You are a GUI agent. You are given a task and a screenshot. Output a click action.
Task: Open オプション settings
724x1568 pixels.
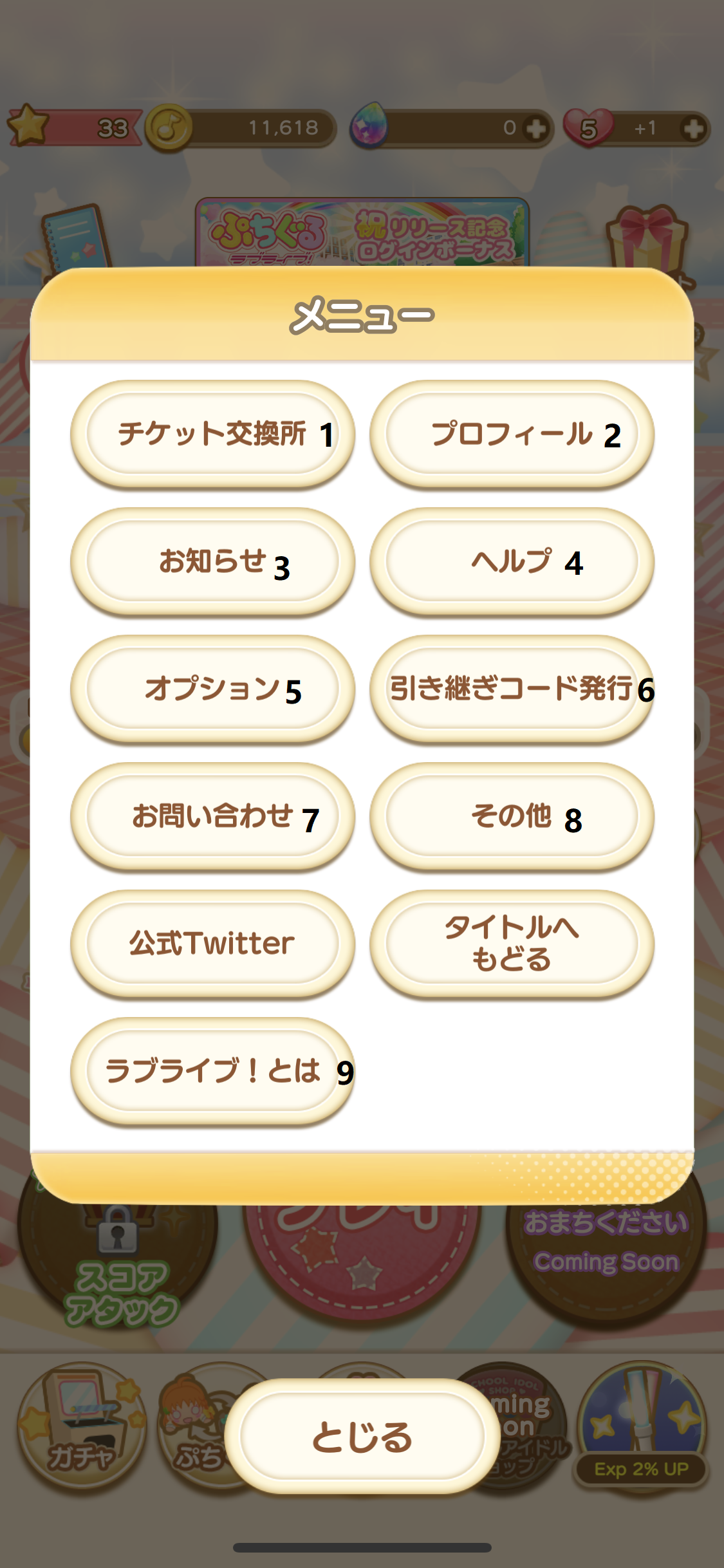(x=212, y=689)
